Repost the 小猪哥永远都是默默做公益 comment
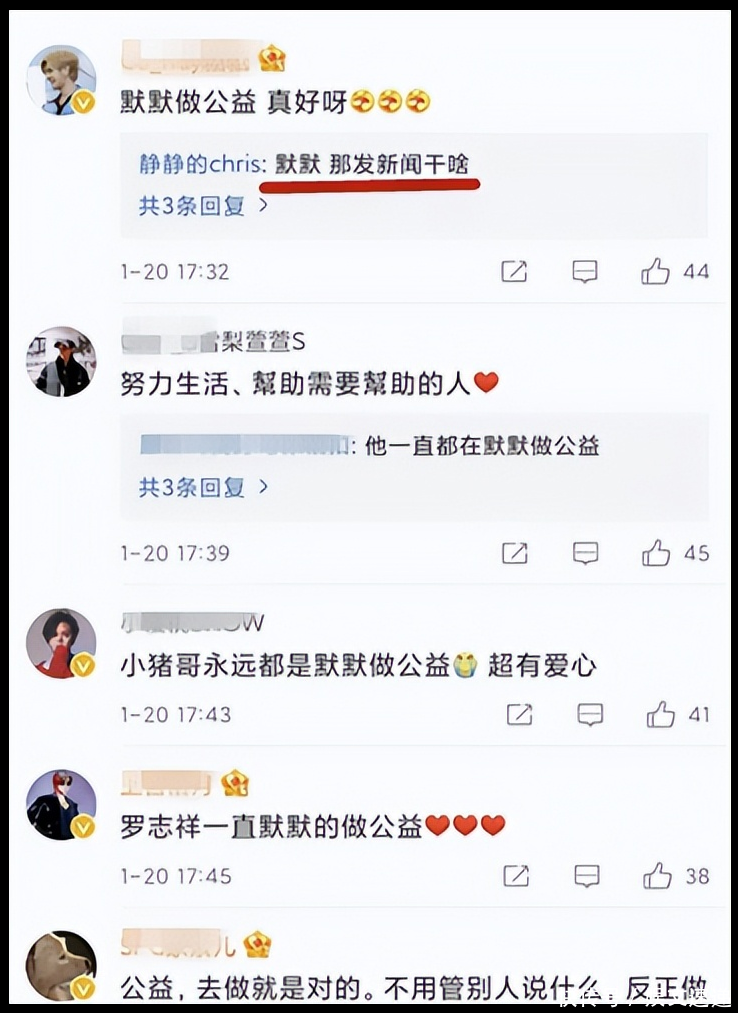Image resolution: width=738 pixels, height=1013 pixels. coord(519,714)
